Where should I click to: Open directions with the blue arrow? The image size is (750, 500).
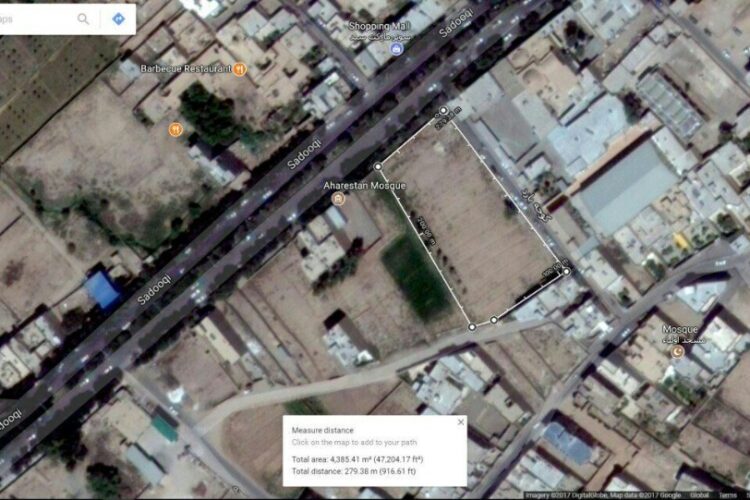point(118,19)
